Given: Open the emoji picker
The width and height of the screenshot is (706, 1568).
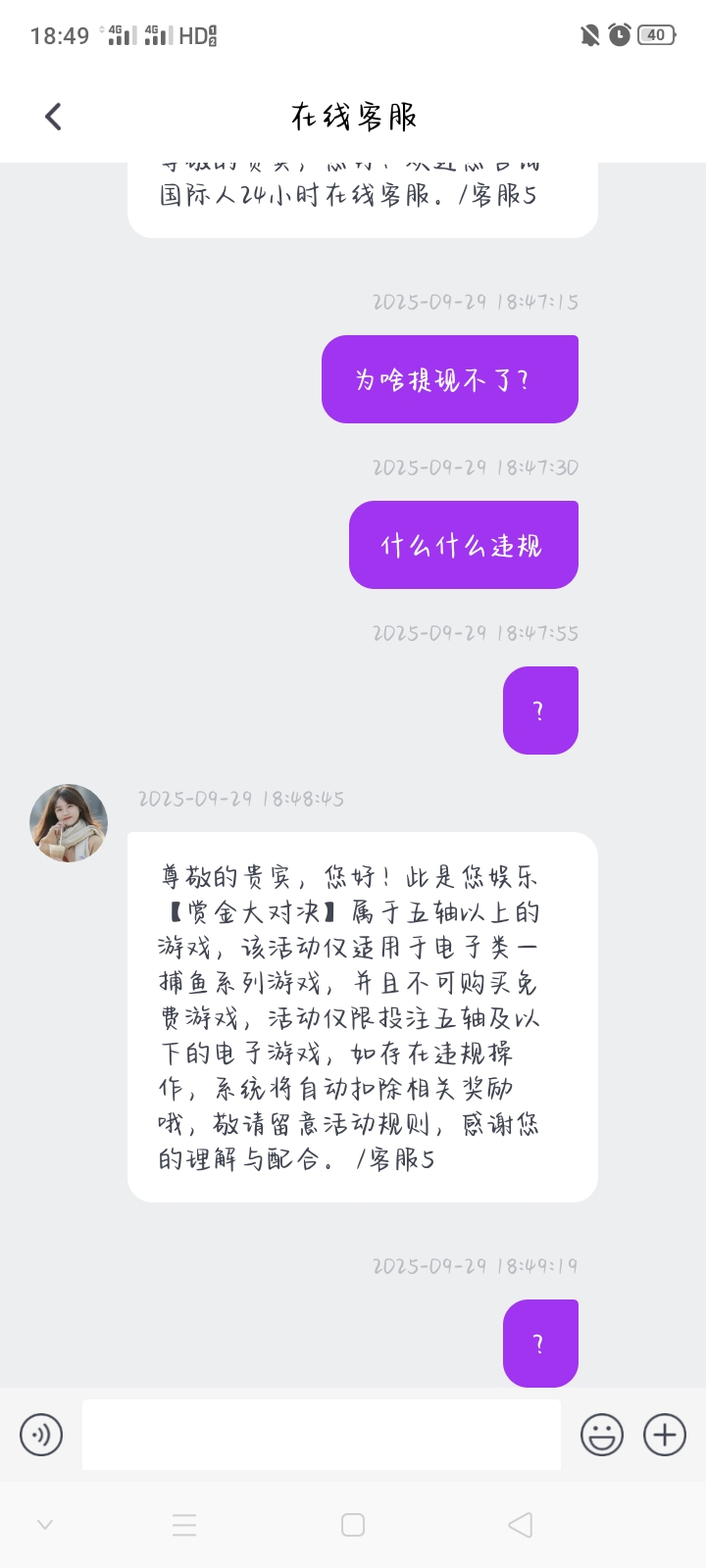Looking at the screenshot, I should (601, 1435).
